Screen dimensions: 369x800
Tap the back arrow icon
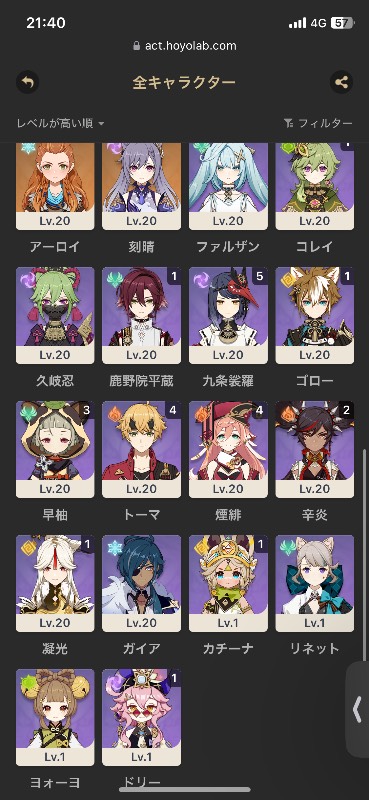tap(28, 82)
